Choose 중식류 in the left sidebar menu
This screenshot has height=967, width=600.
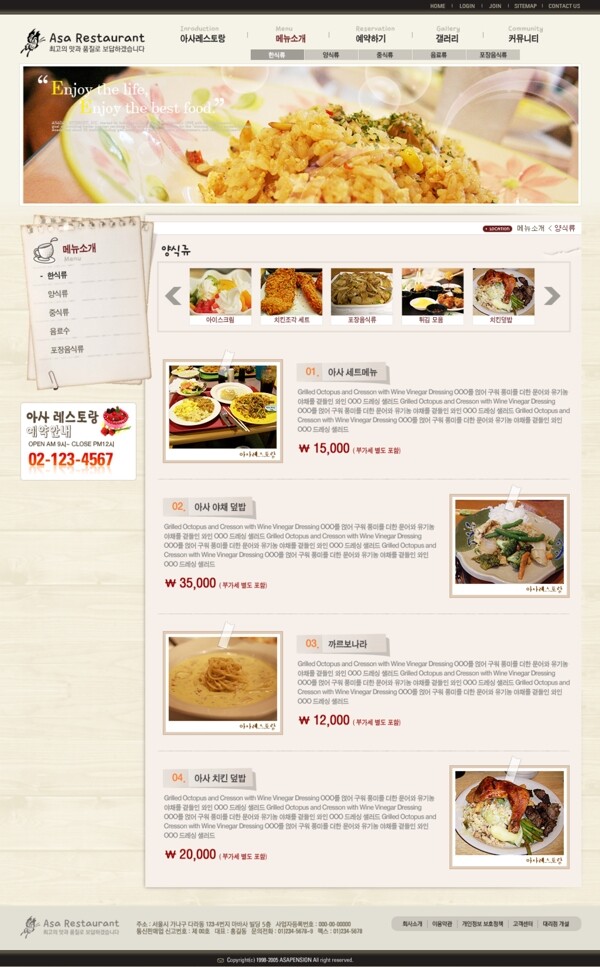[58, 312]
